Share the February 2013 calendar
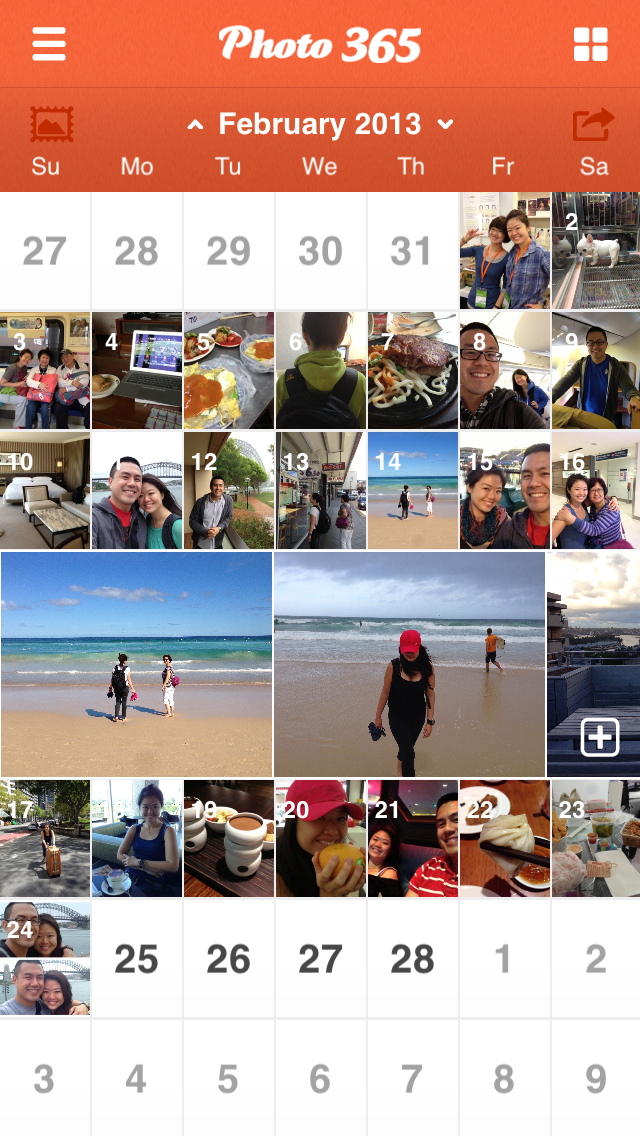 click(592, 125)
